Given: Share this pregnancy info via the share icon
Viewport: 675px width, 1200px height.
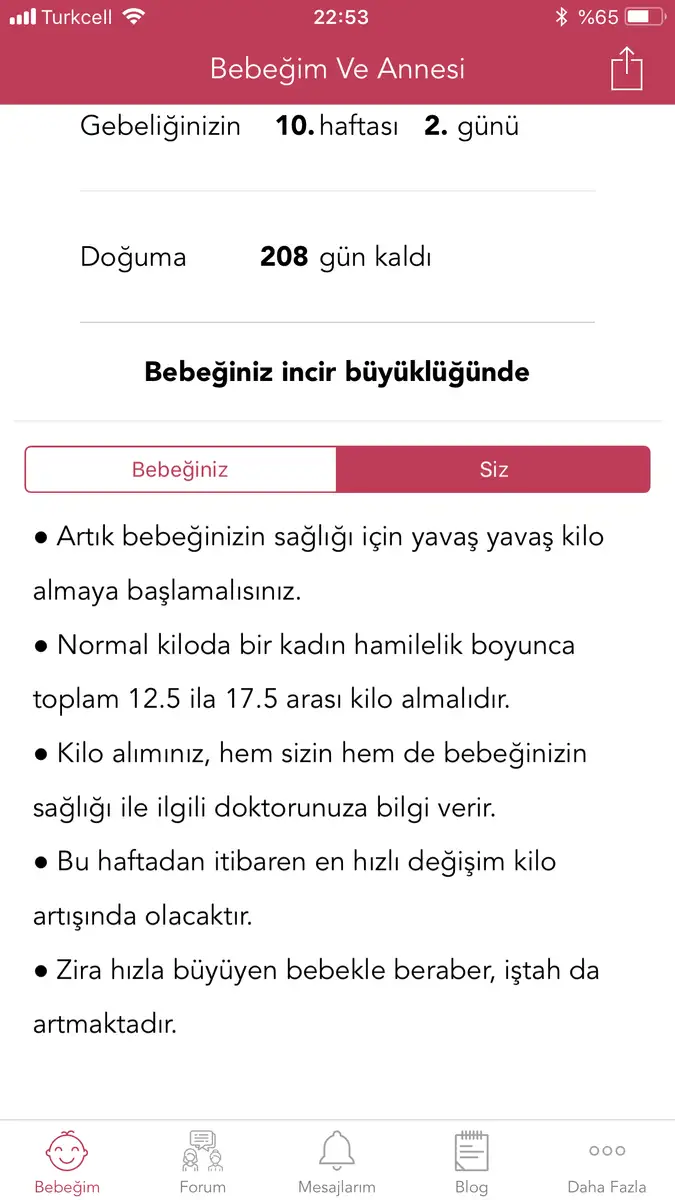Looking at the screenshot, I should click(x=626, y=69).
